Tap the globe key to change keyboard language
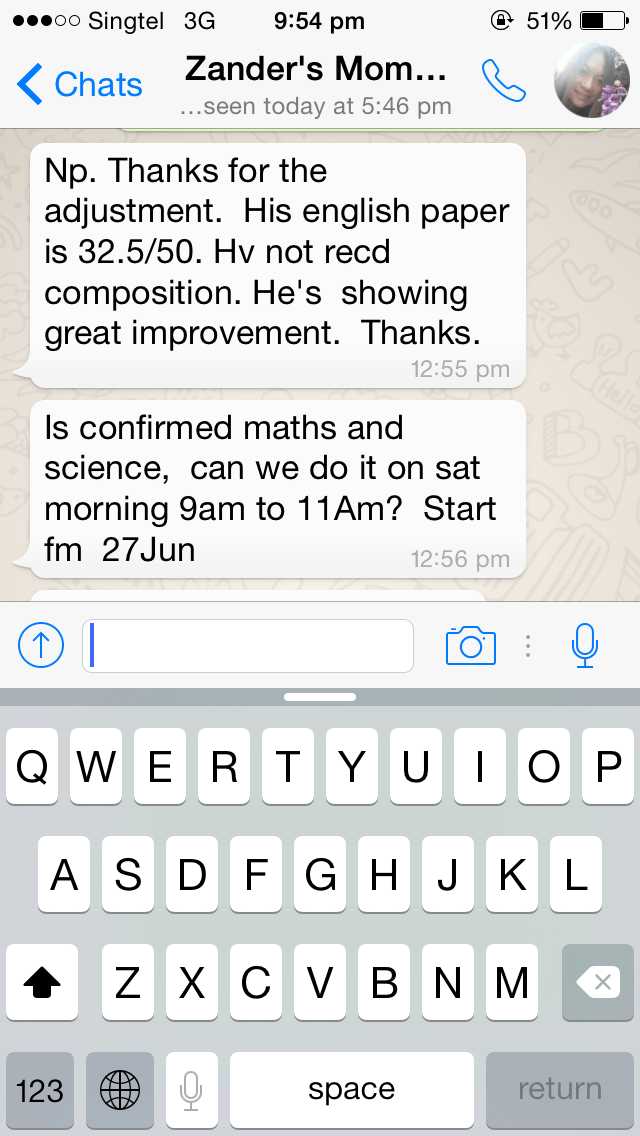This screenshot has height=1136, width=640. pyautogui.click(x=120, y=1089)
